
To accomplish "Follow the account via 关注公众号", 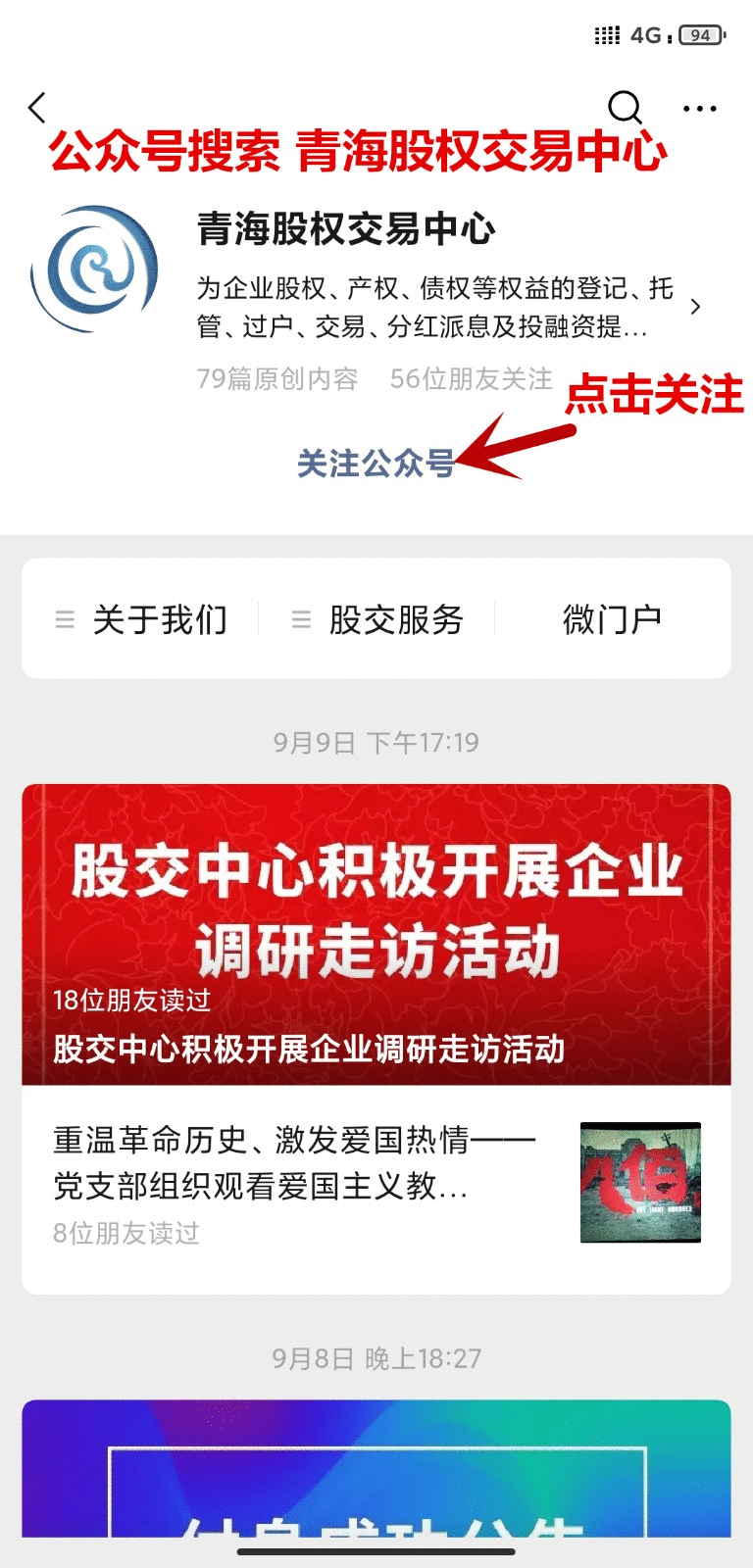I will [376, 463].
